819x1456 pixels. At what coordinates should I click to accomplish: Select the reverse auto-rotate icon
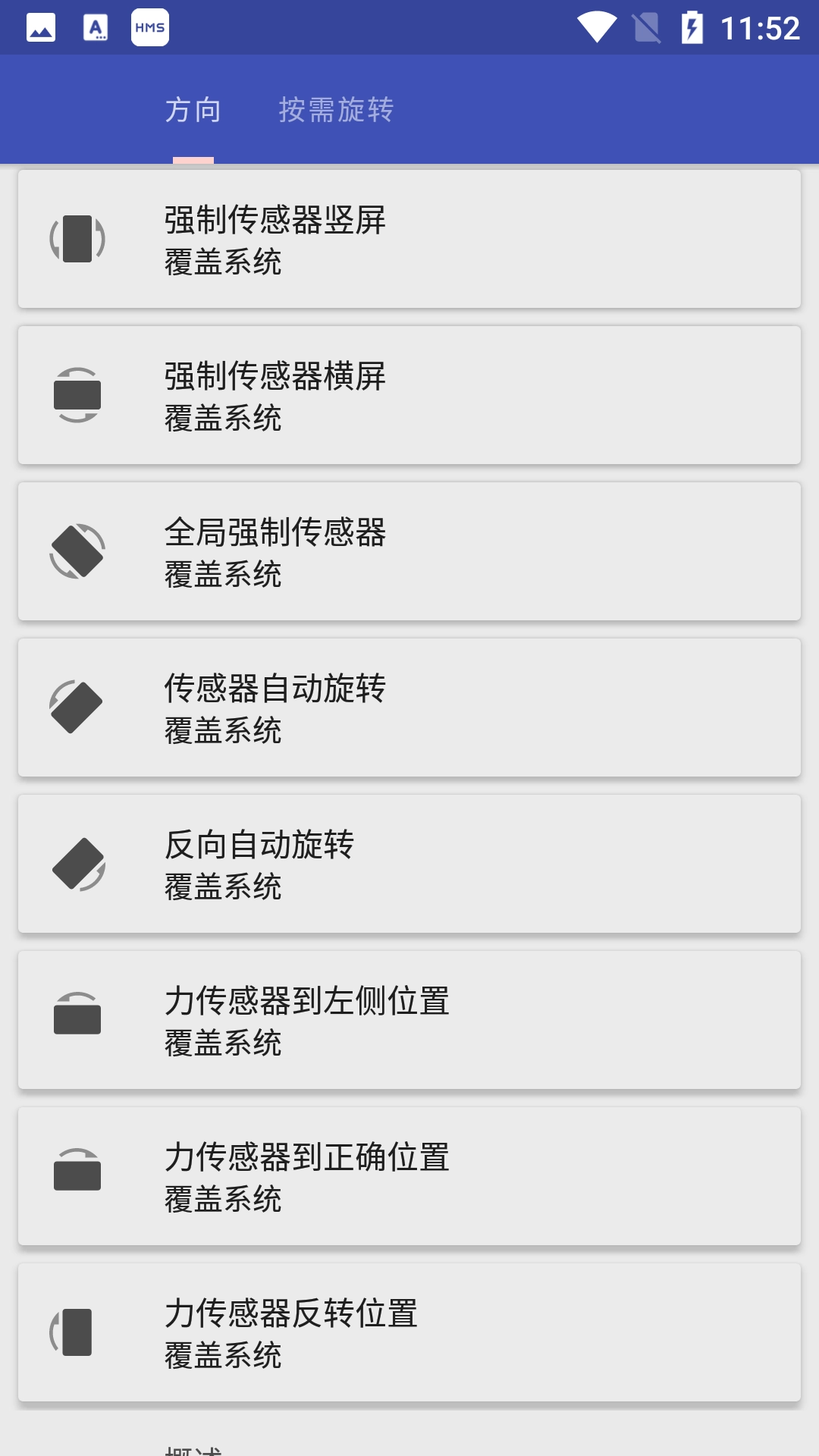78,864
